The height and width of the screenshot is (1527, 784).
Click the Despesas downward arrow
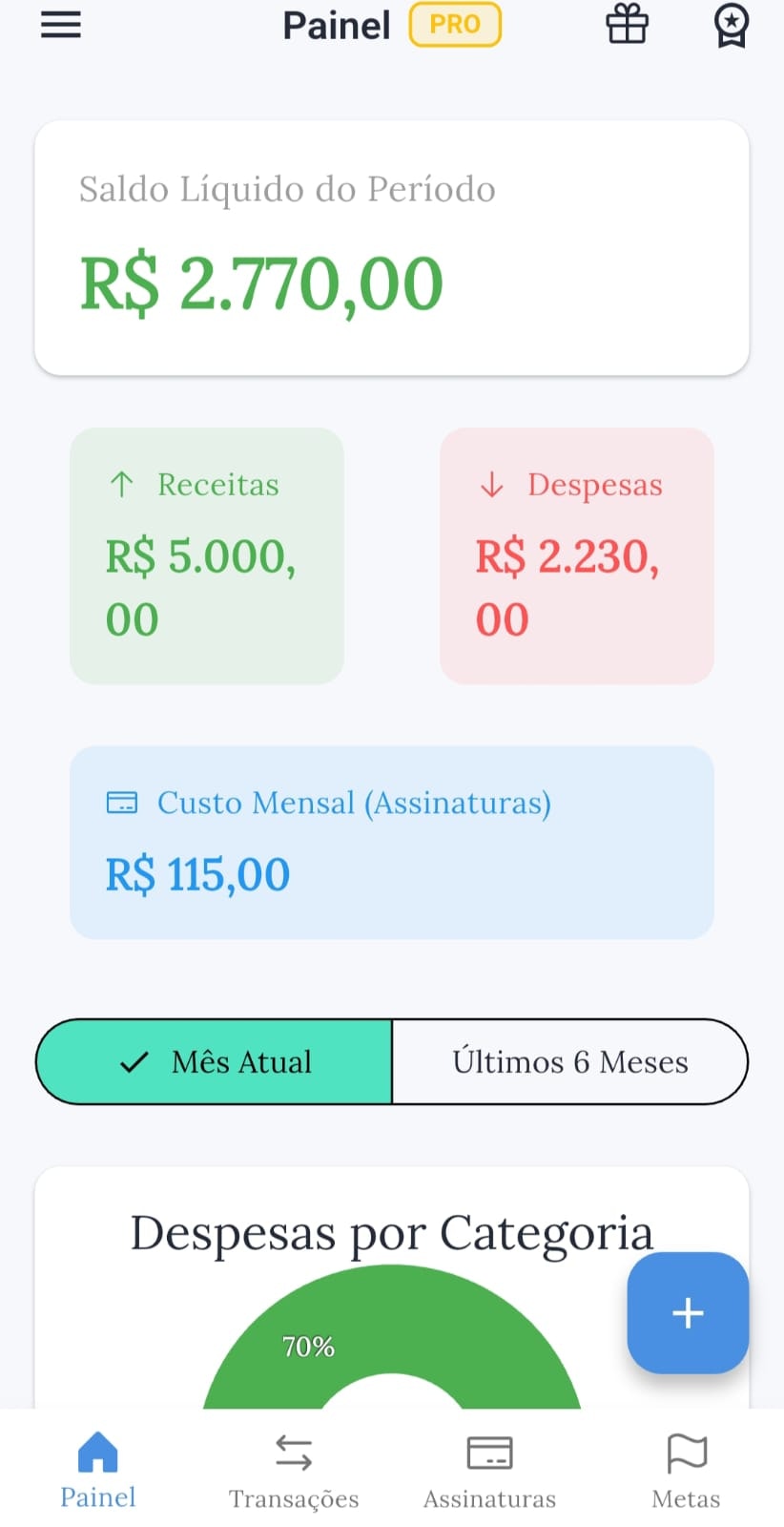tap(490, 484)
